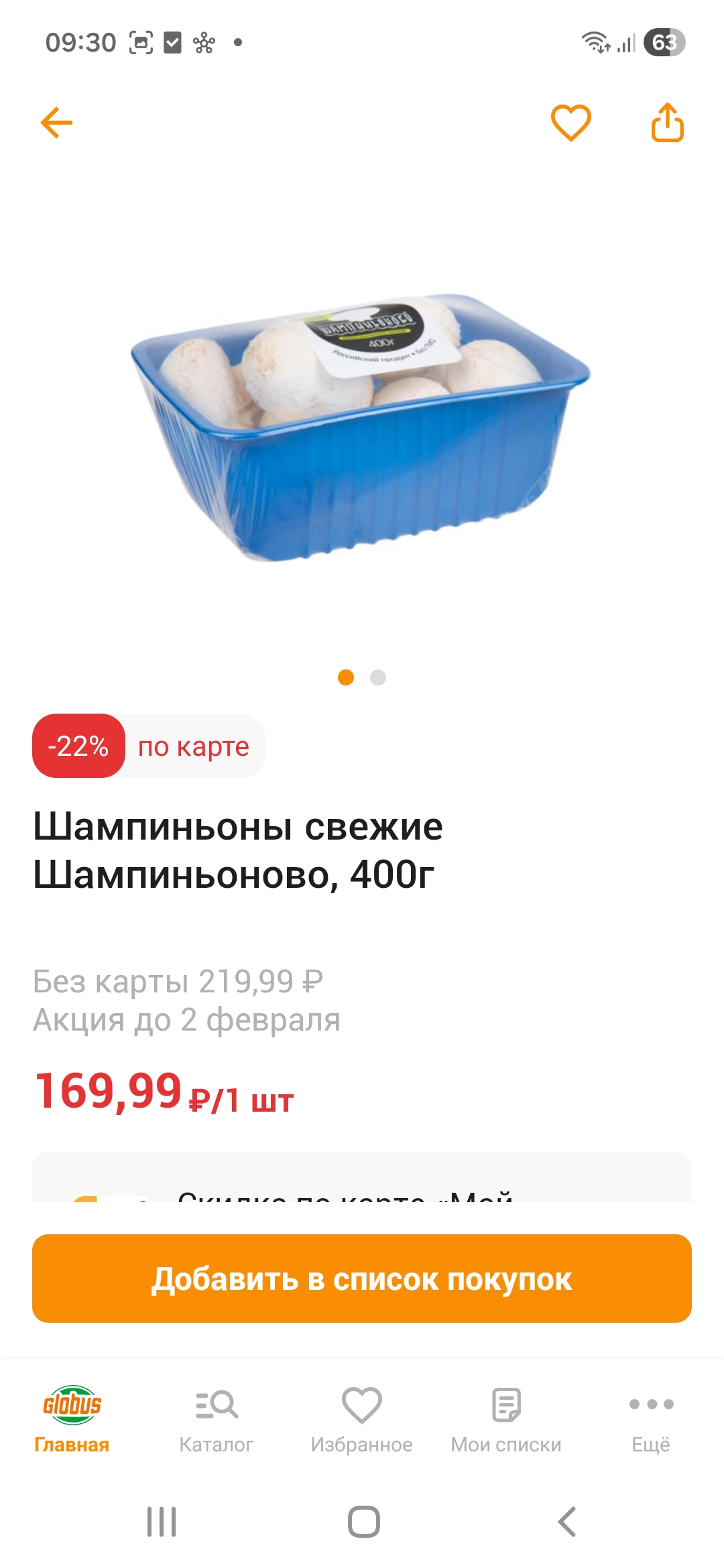Screen dimensions: 724x1568
Task: Tap the second image indicator dot
Action: click(x=378, y=677)
